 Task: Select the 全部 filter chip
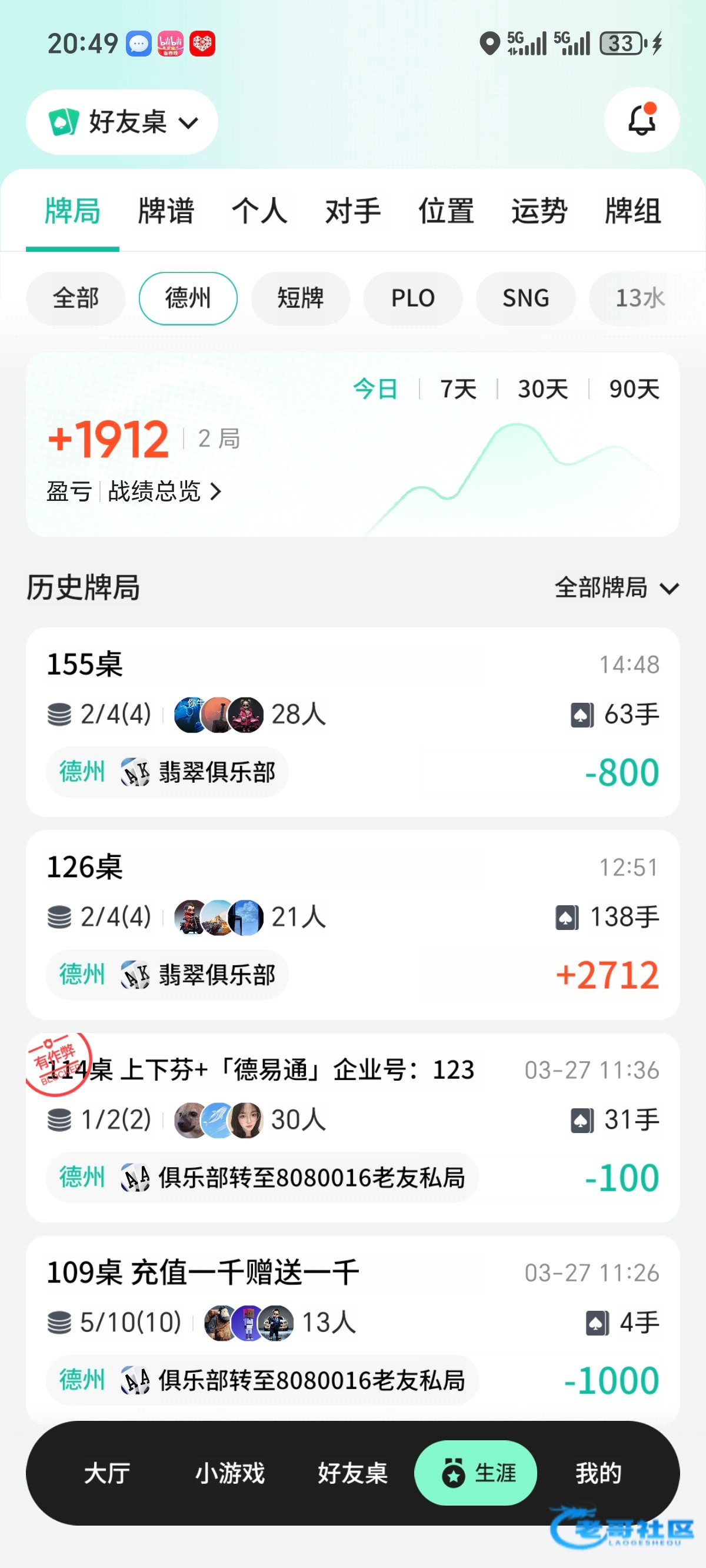(75, 298)
